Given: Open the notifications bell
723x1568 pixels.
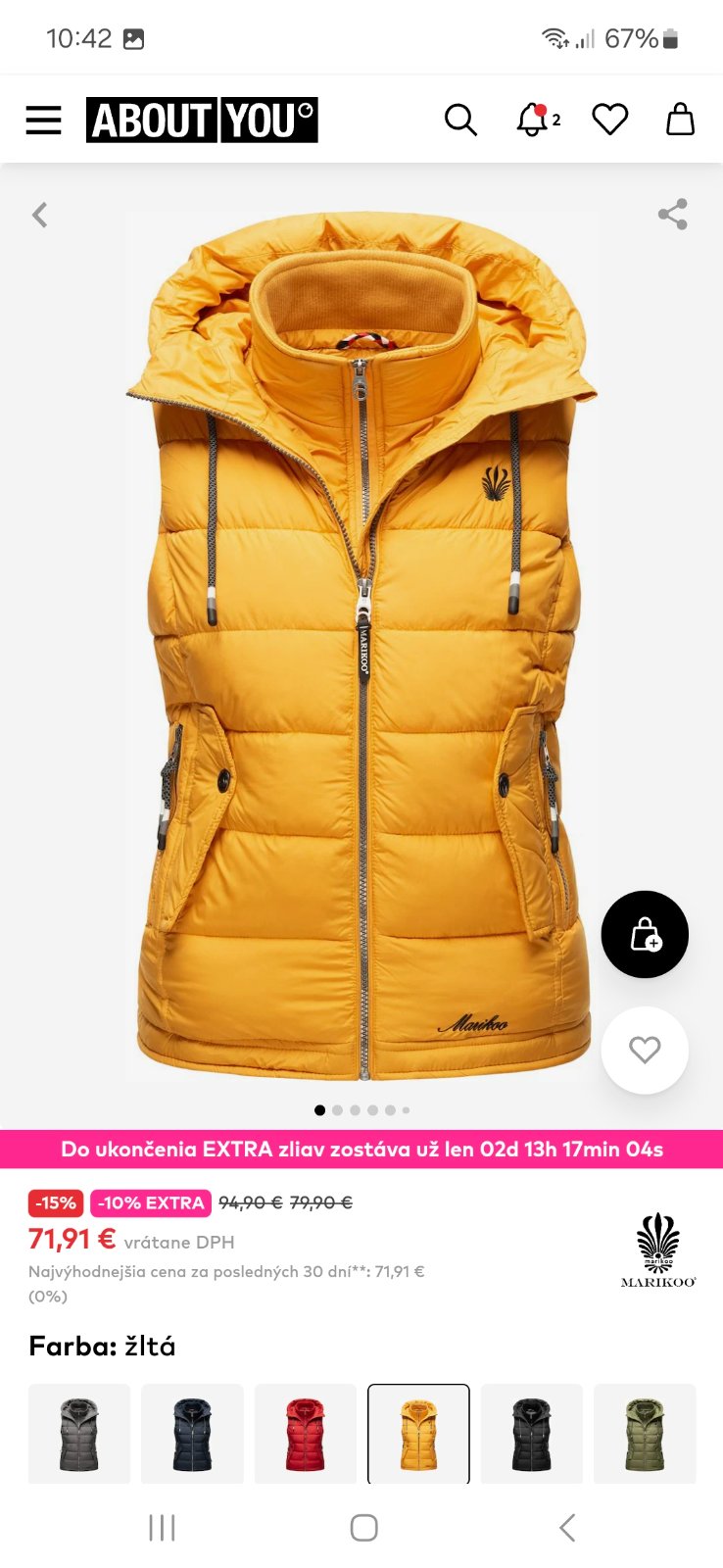Looking at the screenshot, I should (x=534, y=120).
